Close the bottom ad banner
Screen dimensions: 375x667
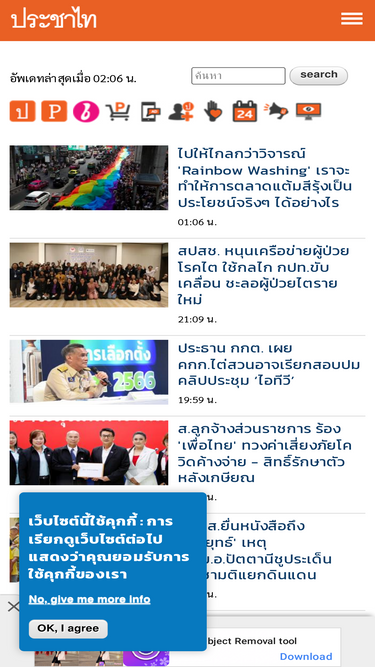[13, 607]
